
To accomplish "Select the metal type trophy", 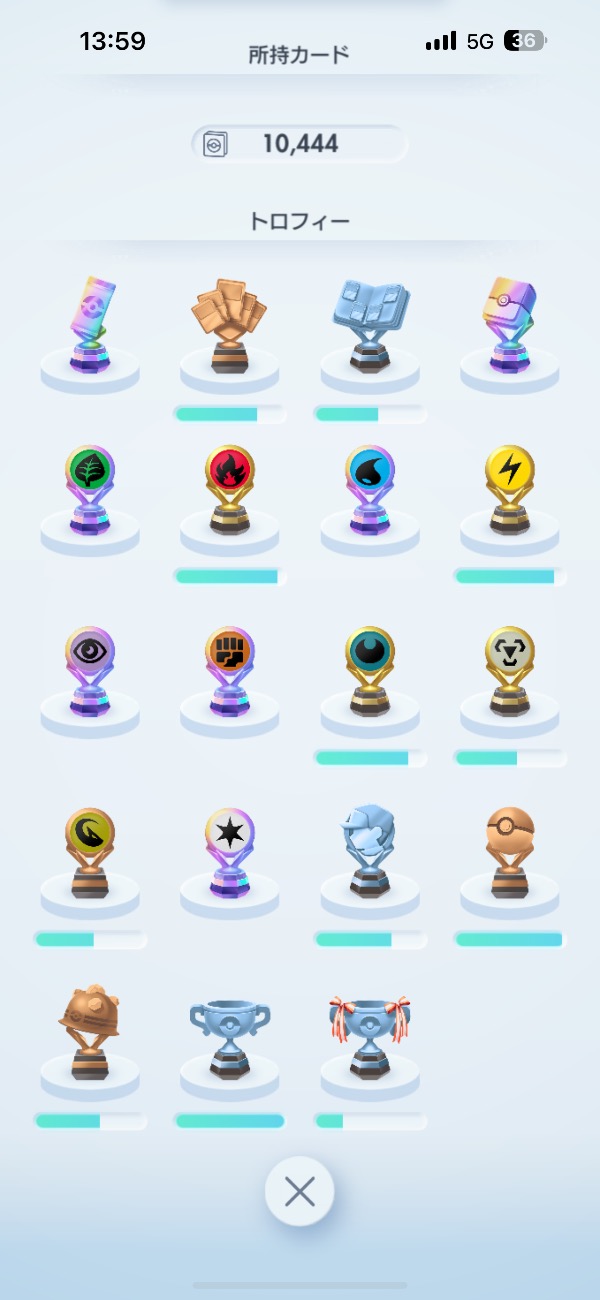I will coord(510,670).
